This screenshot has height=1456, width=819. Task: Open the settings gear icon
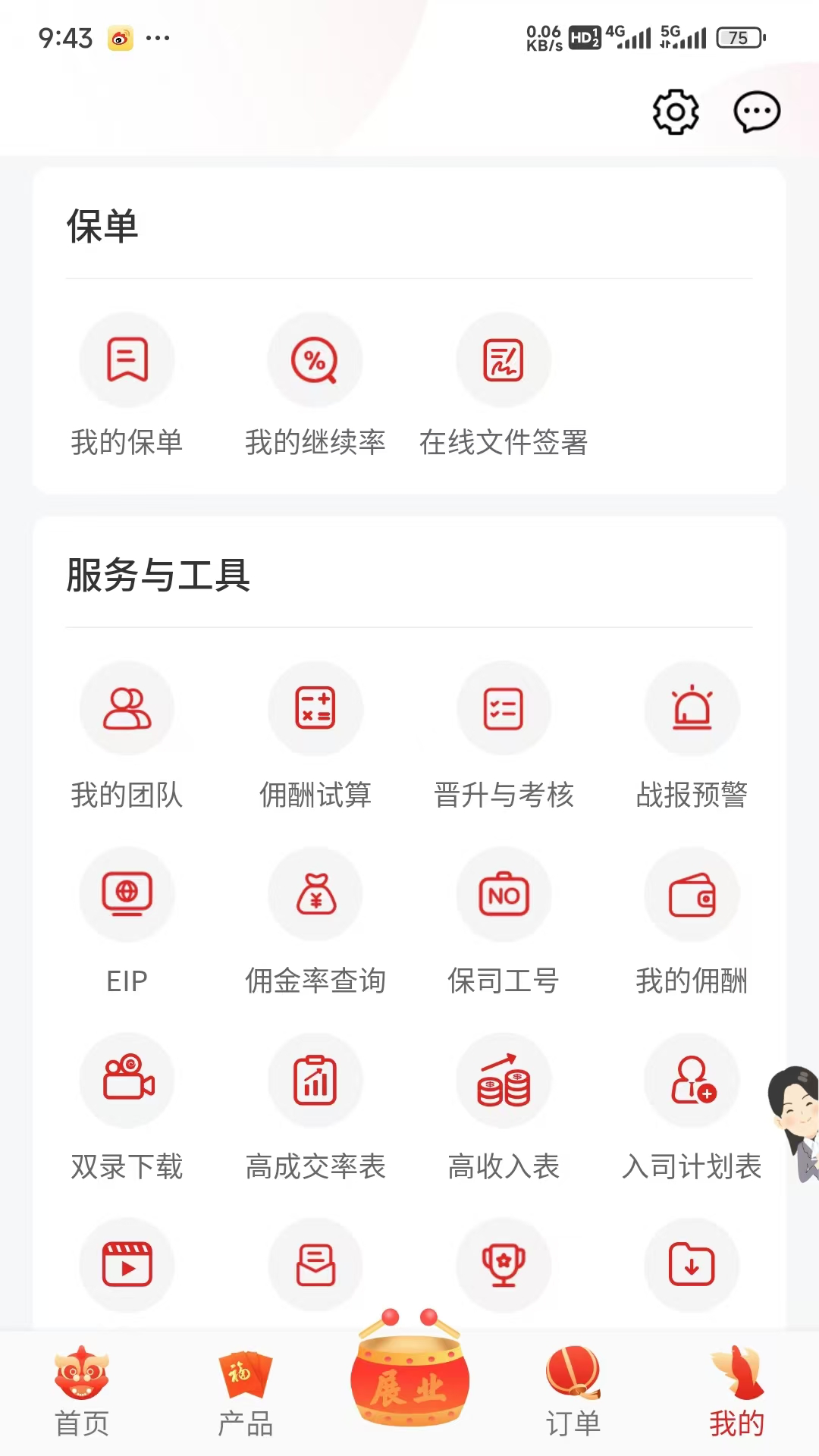[x=675, y=112]
